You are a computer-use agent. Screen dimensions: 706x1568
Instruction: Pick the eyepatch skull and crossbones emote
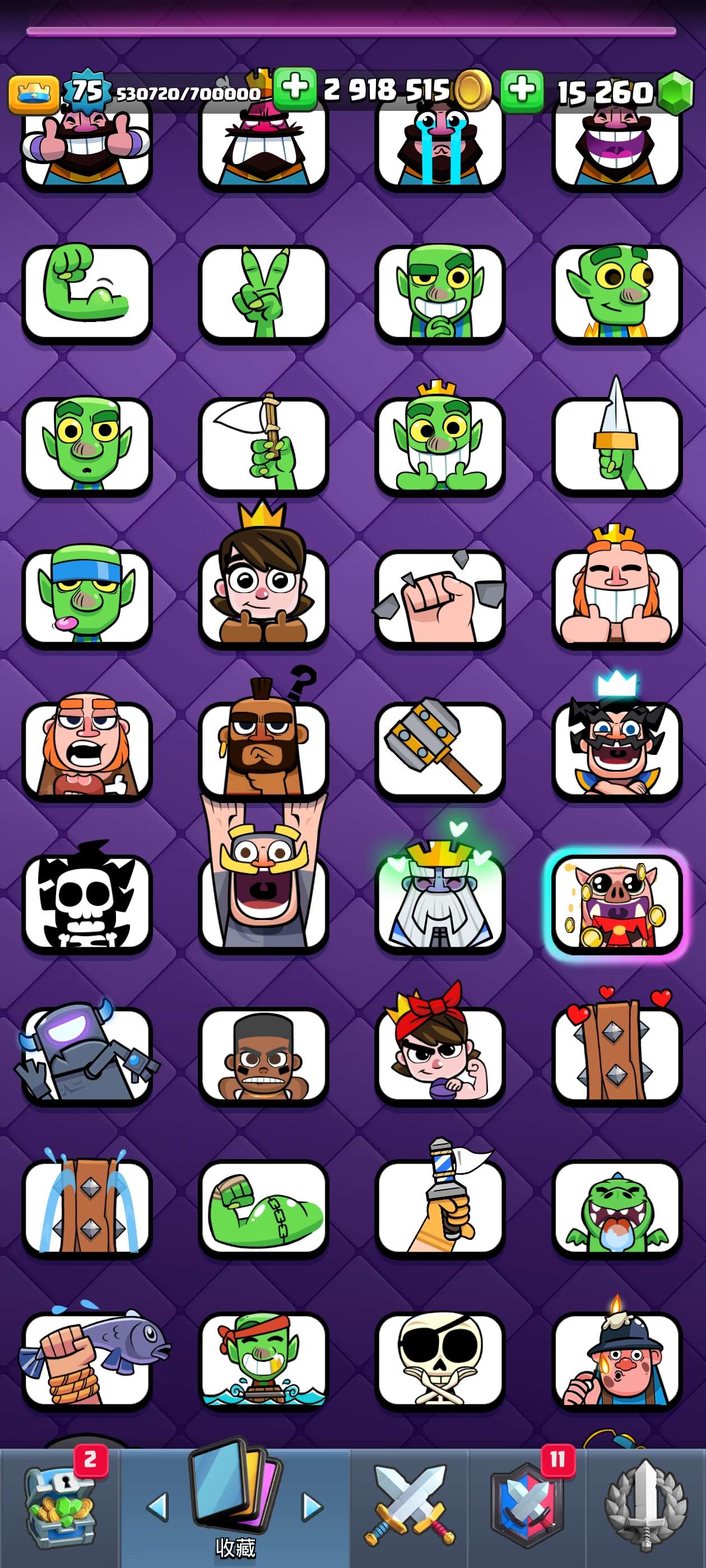pos(440,1360)
